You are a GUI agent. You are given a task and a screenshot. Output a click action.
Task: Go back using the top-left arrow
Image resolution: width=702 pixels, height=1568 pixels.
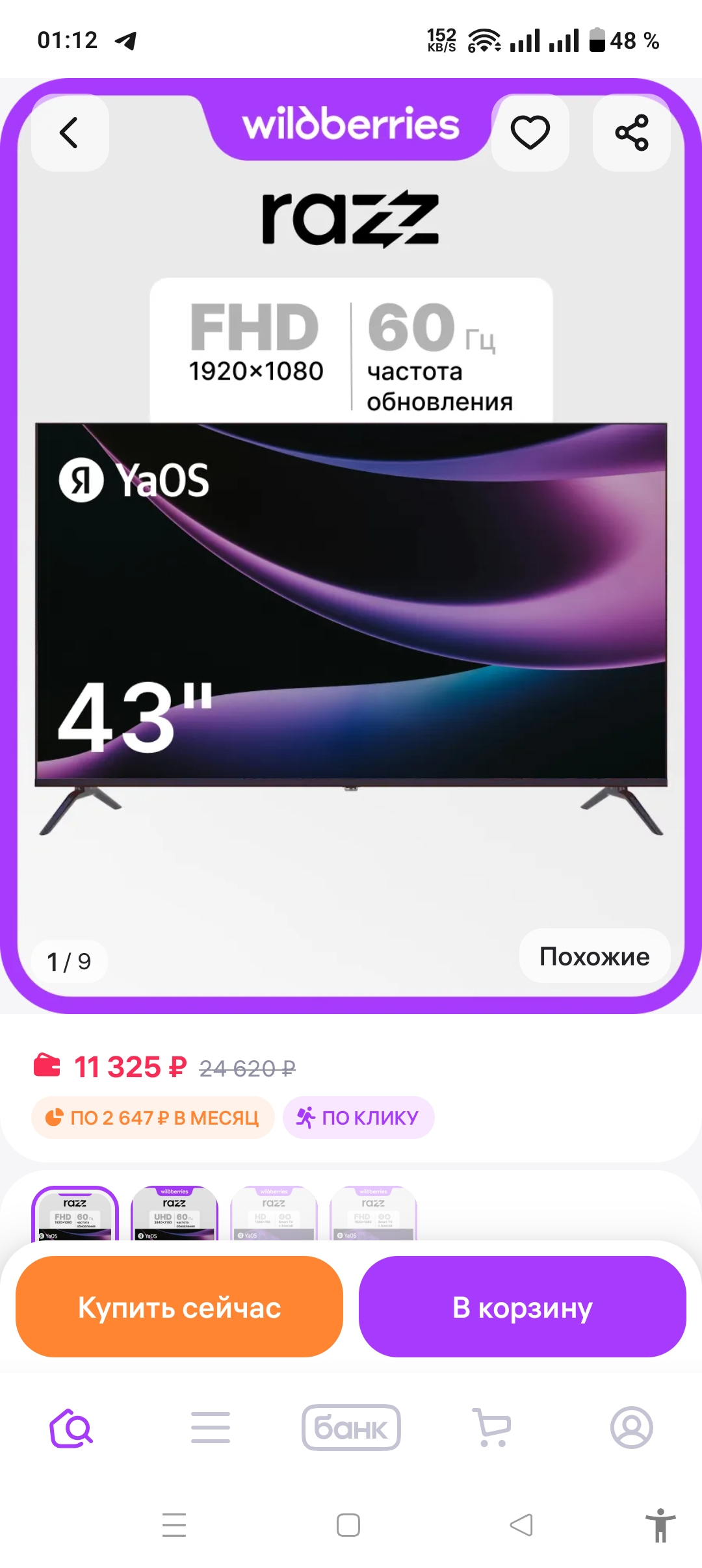pos(70,133)
